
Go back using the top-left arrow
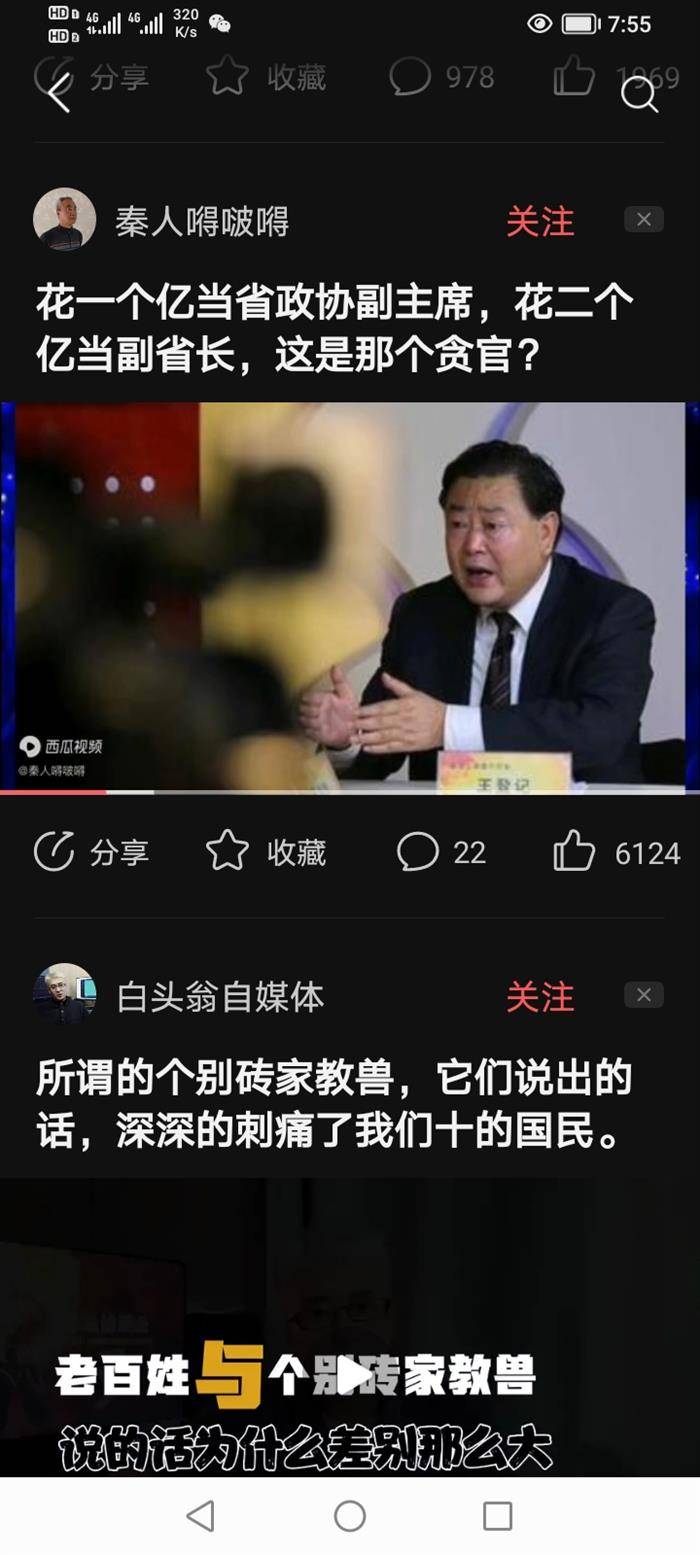click(58, 93)
